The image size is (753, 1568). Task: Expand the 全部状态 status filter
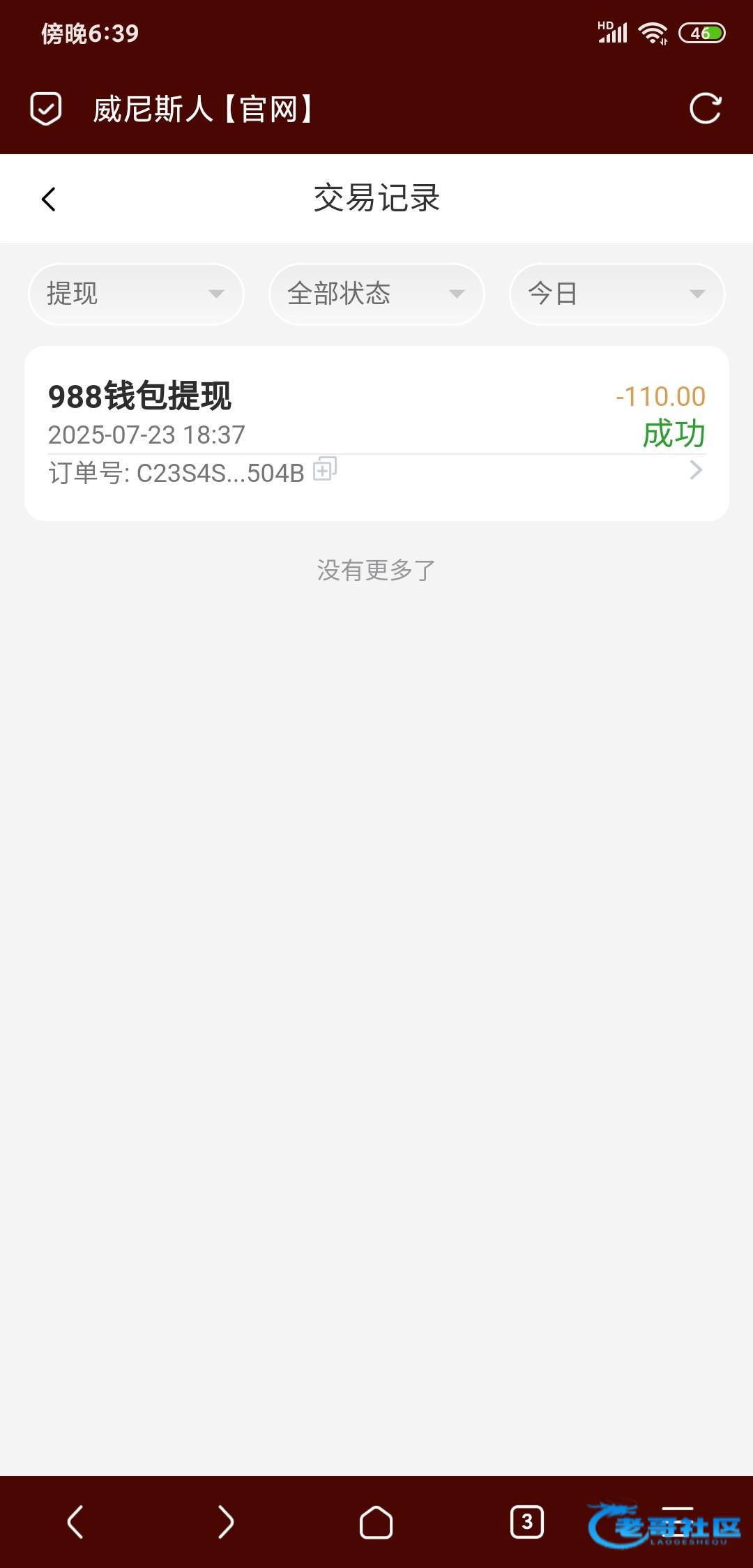coord(376,294)
